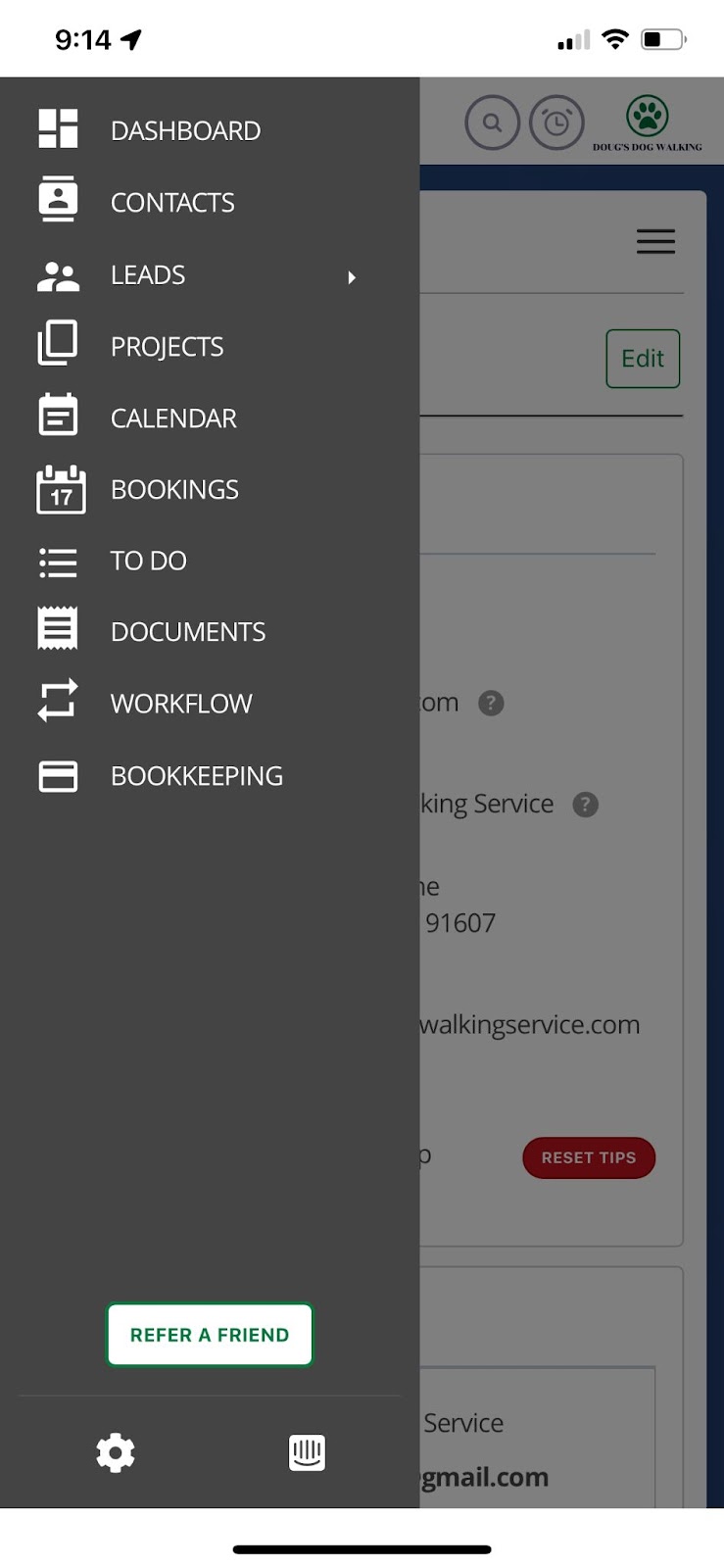Open the Dashboard menu item
Image resolution: width=724 pixels, height=1568 pixels.
pyautogui.click(x=184, y=130)
